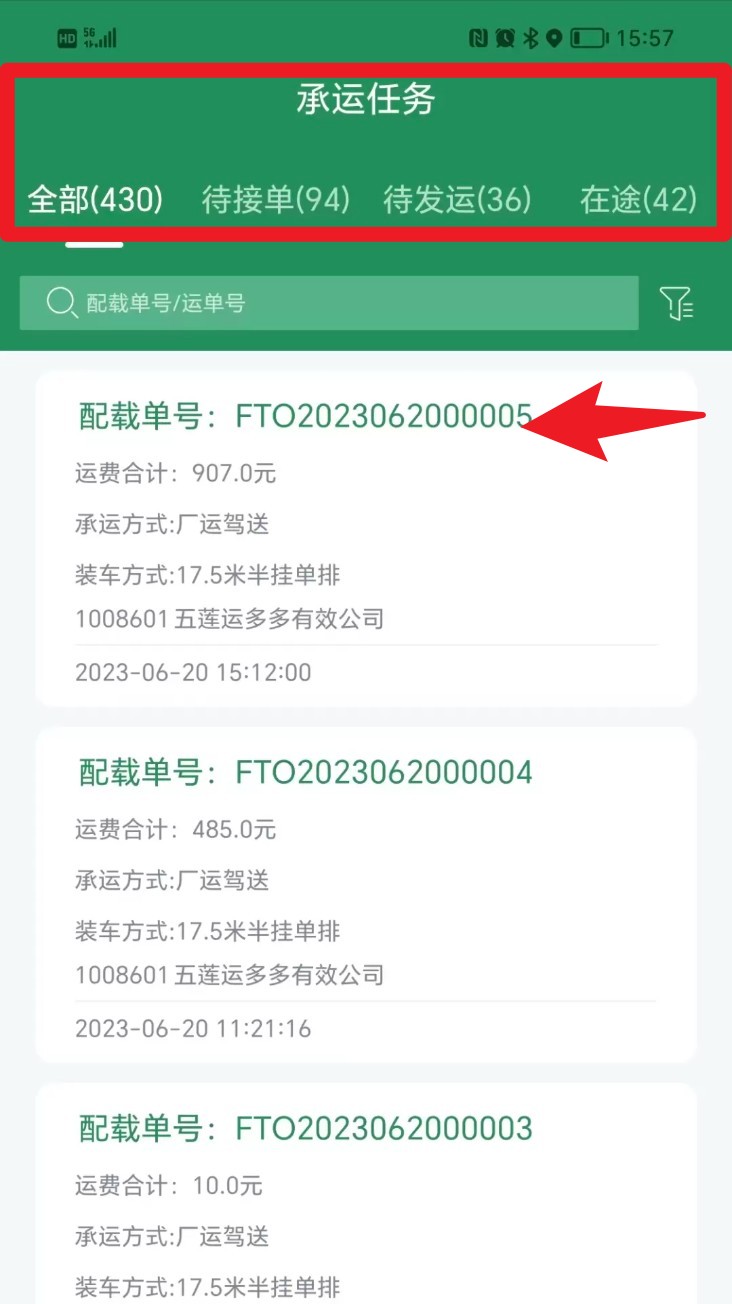732x1304 pixels.
Task: Open the filter icon beside search box
Action: point(677,303)
